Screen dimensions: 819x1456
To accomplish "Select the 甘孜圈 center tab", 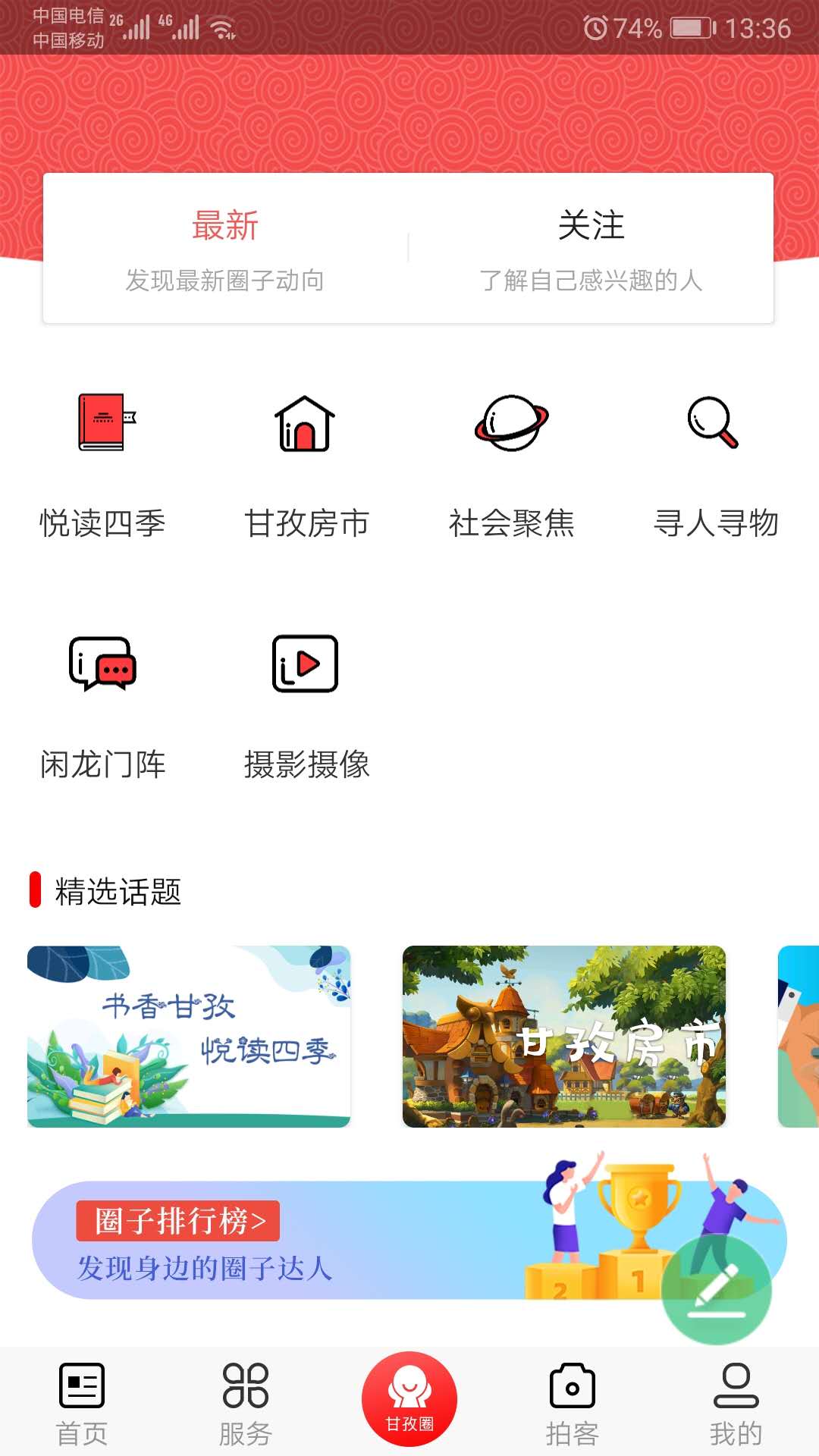I will click(409, 1399).
